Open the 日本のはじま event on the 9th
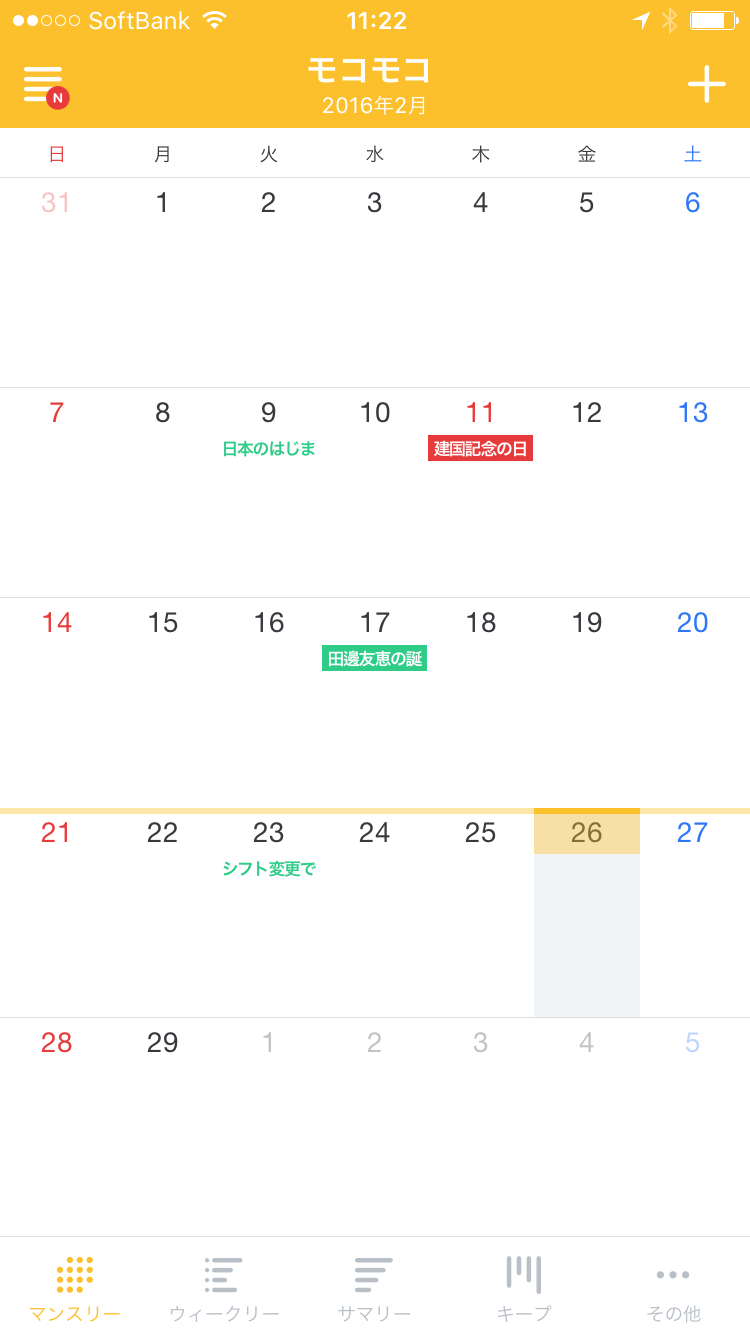The image size is (750, 1334). click(268, 449)
